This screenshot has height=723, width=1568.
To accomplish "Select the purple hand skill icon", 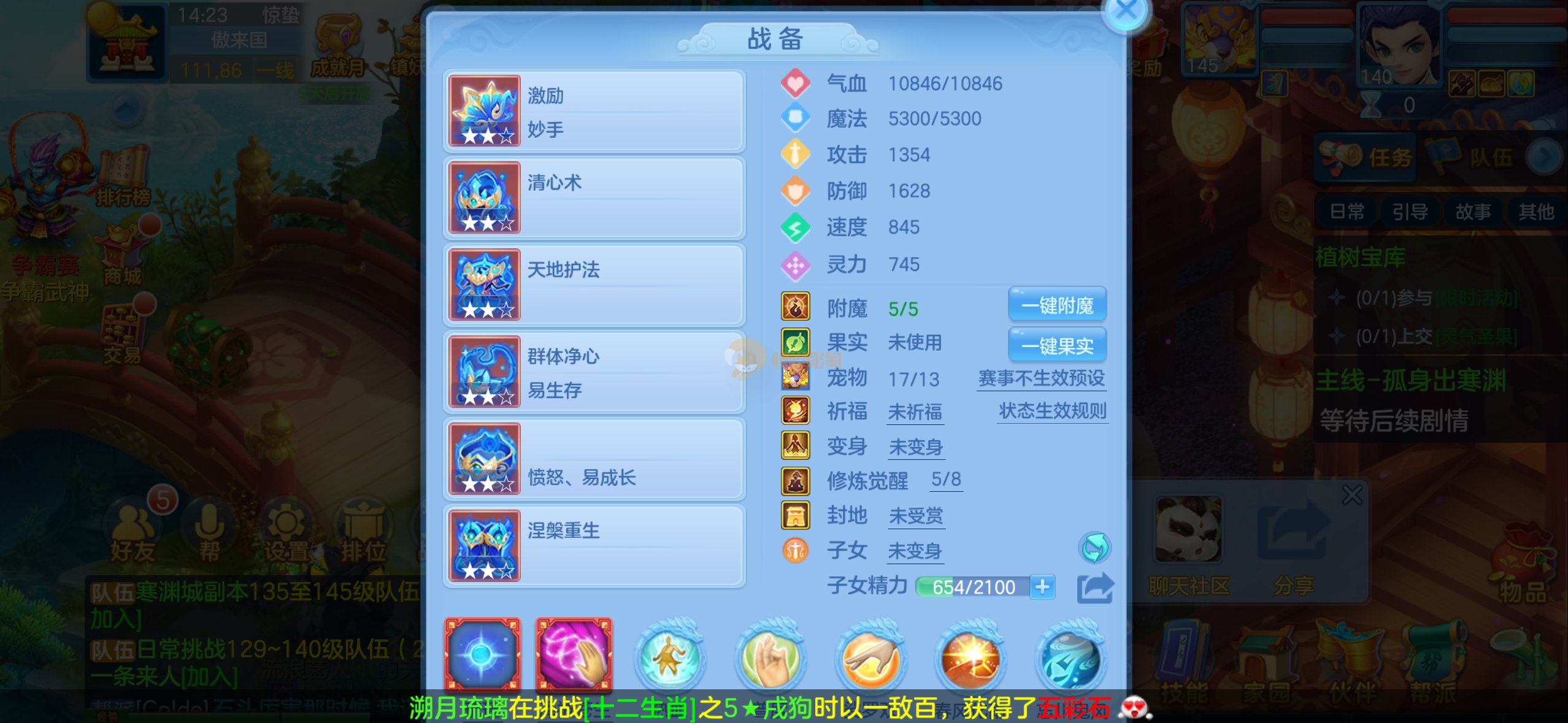I will 574,655.
